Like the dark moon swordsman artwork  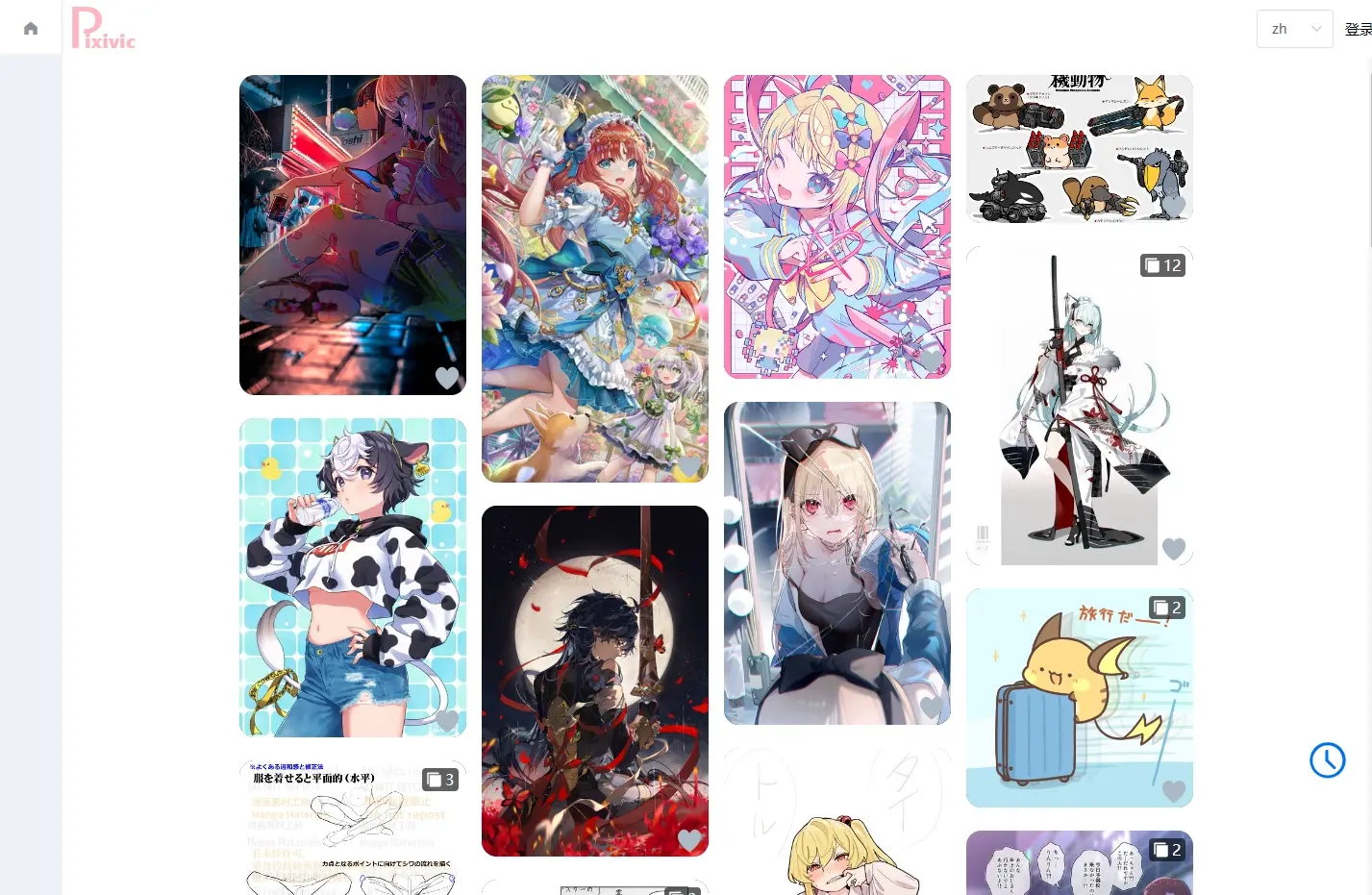(x=689, y=839)
